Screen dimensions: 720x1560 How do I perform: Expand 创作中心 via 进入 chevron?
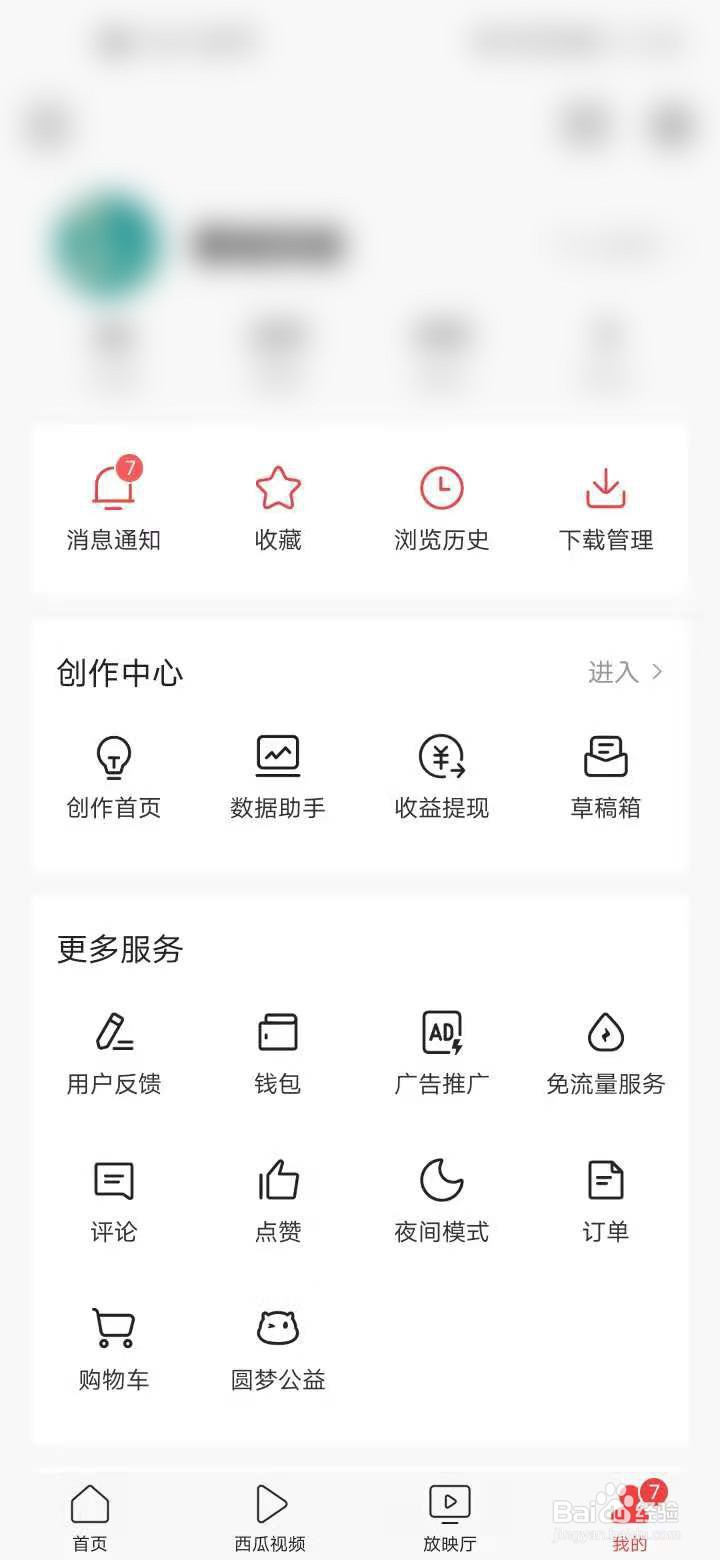(625, 673)
